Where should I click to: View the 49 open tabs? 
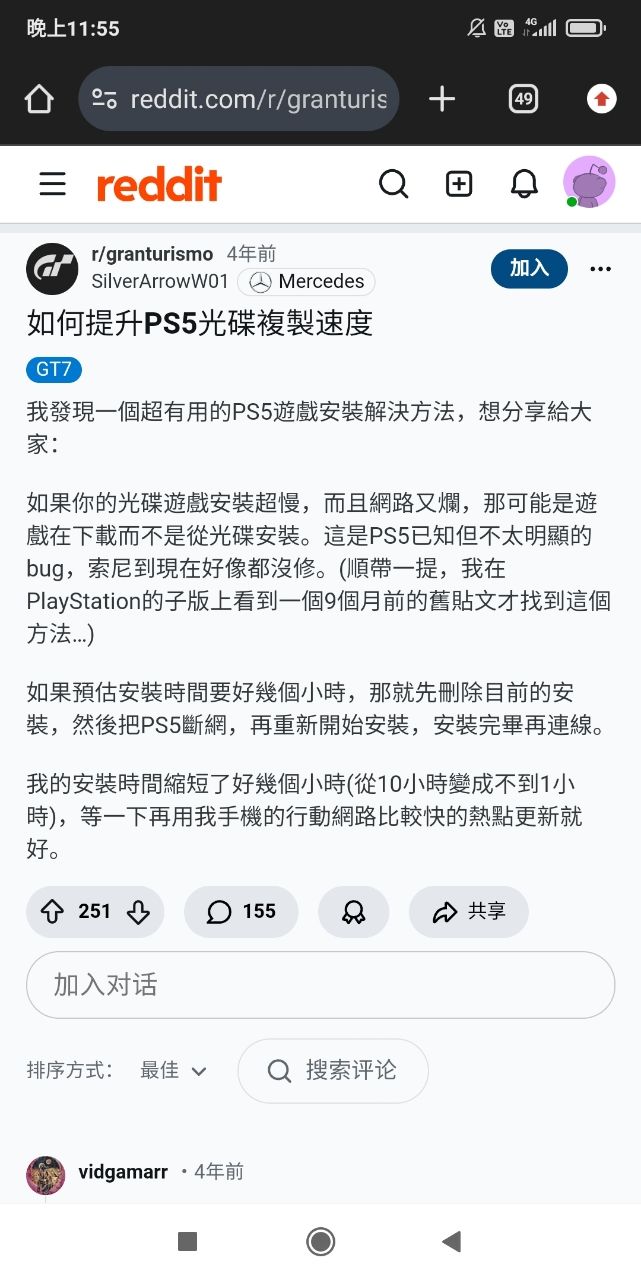coord(522,99)
